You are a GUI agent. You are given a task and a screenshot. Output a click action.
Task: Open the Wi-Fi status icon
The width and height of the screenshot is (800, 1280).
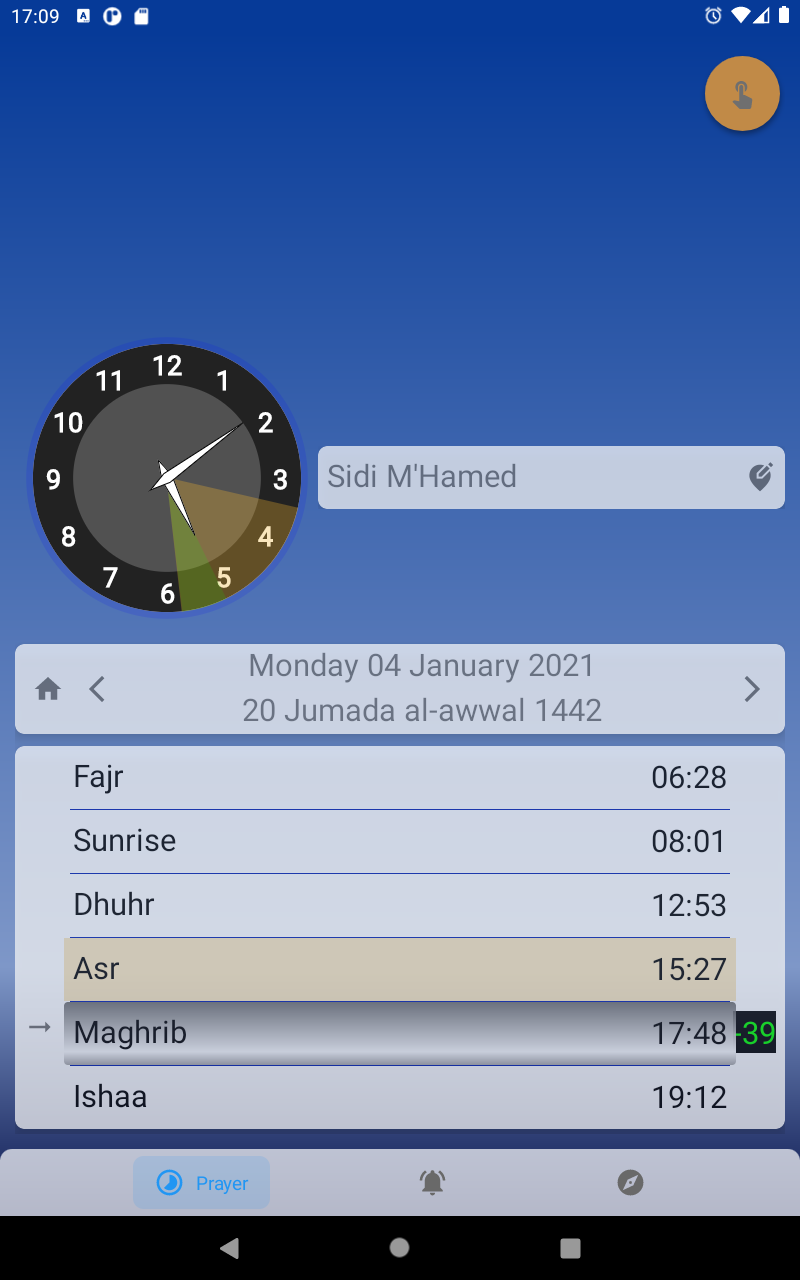click(x=741, y=15)
